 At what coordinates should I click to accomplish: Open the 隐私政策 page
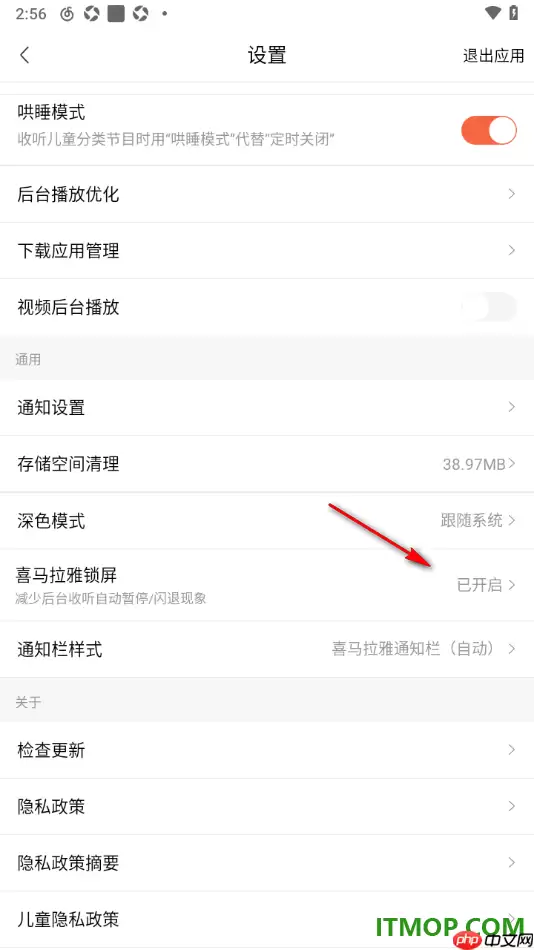click(x=267, y=806)
